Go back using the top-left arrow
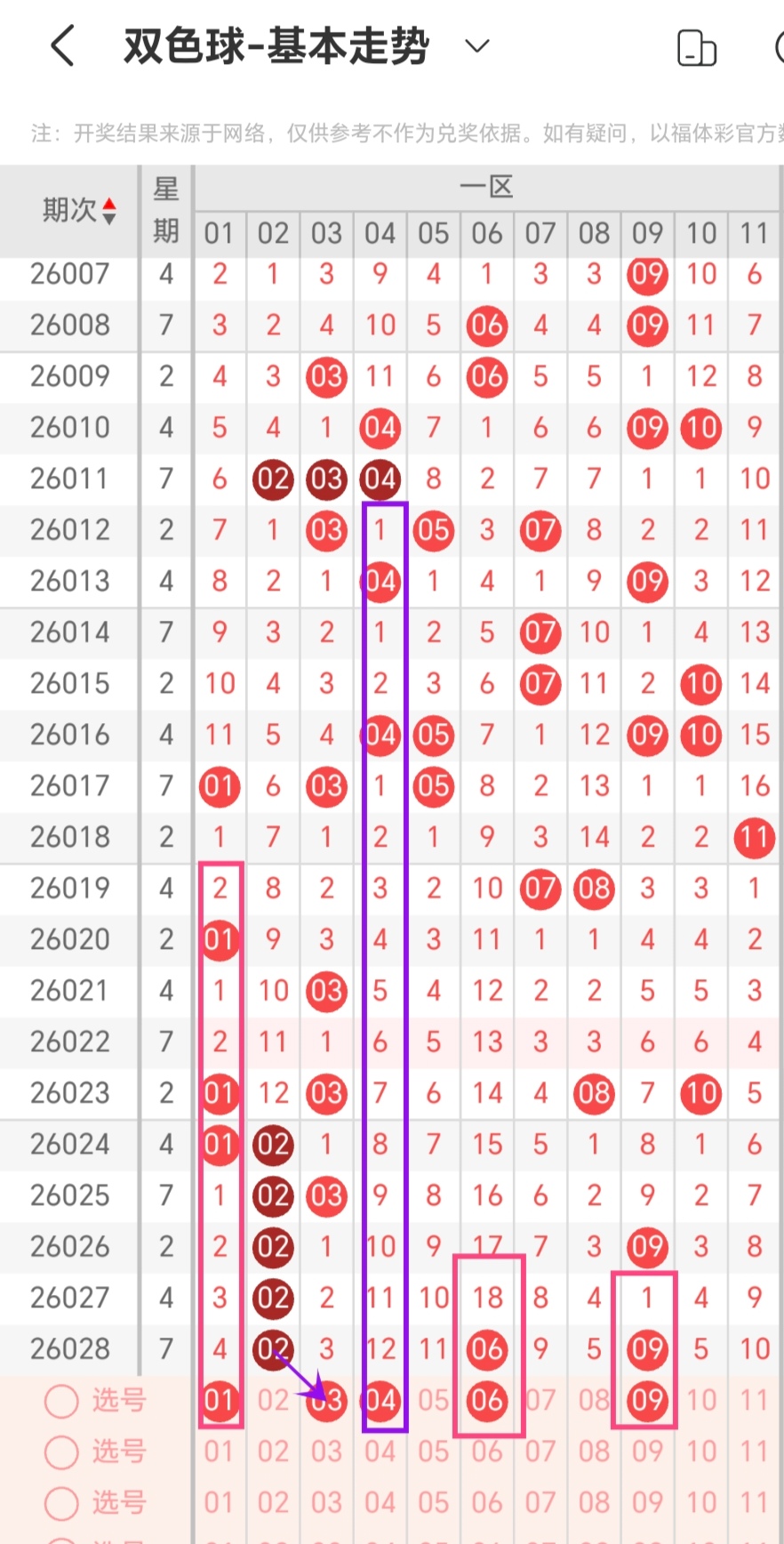This screenshot has width=784, height=1544. point(62,46)
